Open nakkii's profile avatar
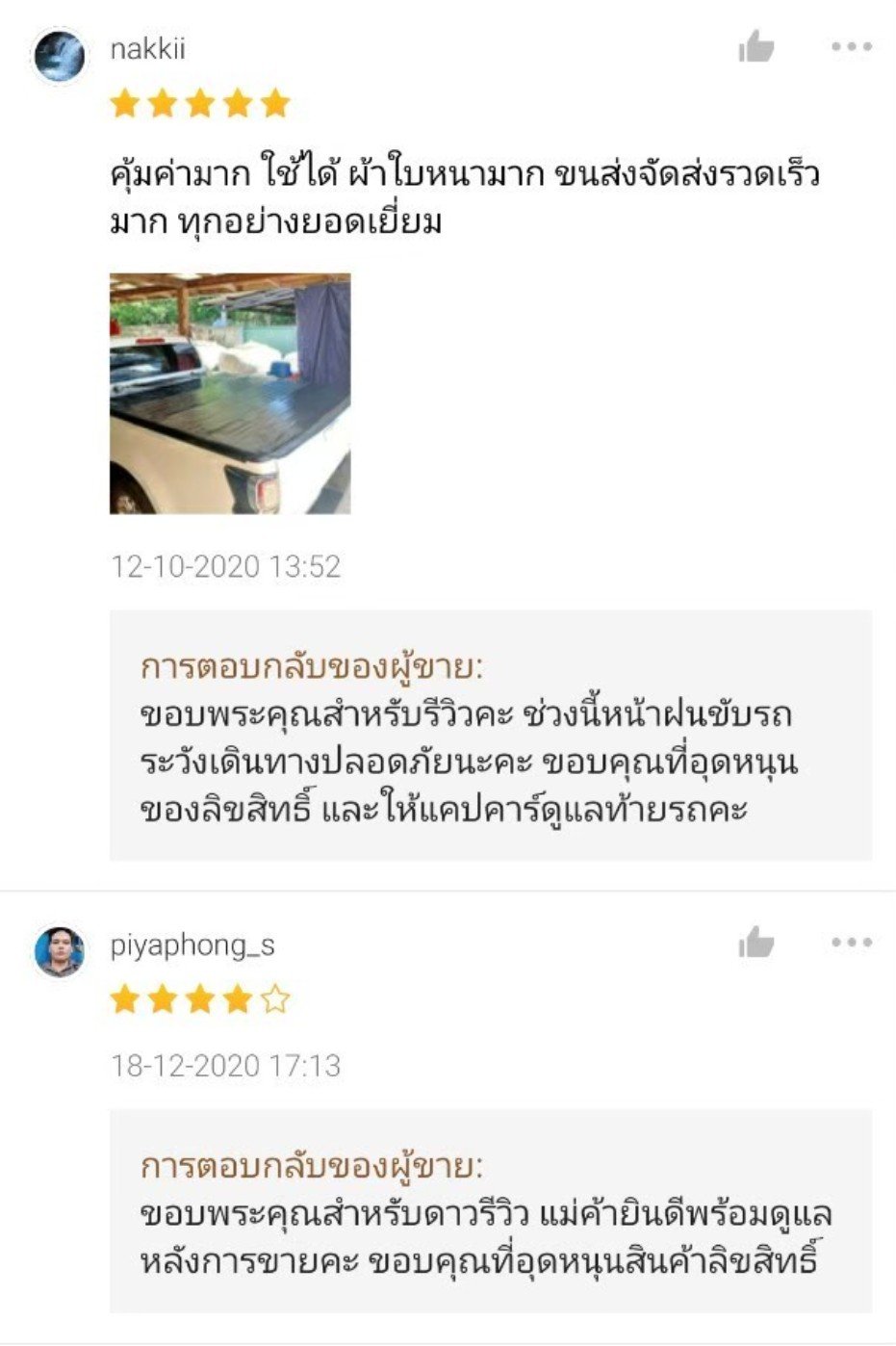 (60, 56)
